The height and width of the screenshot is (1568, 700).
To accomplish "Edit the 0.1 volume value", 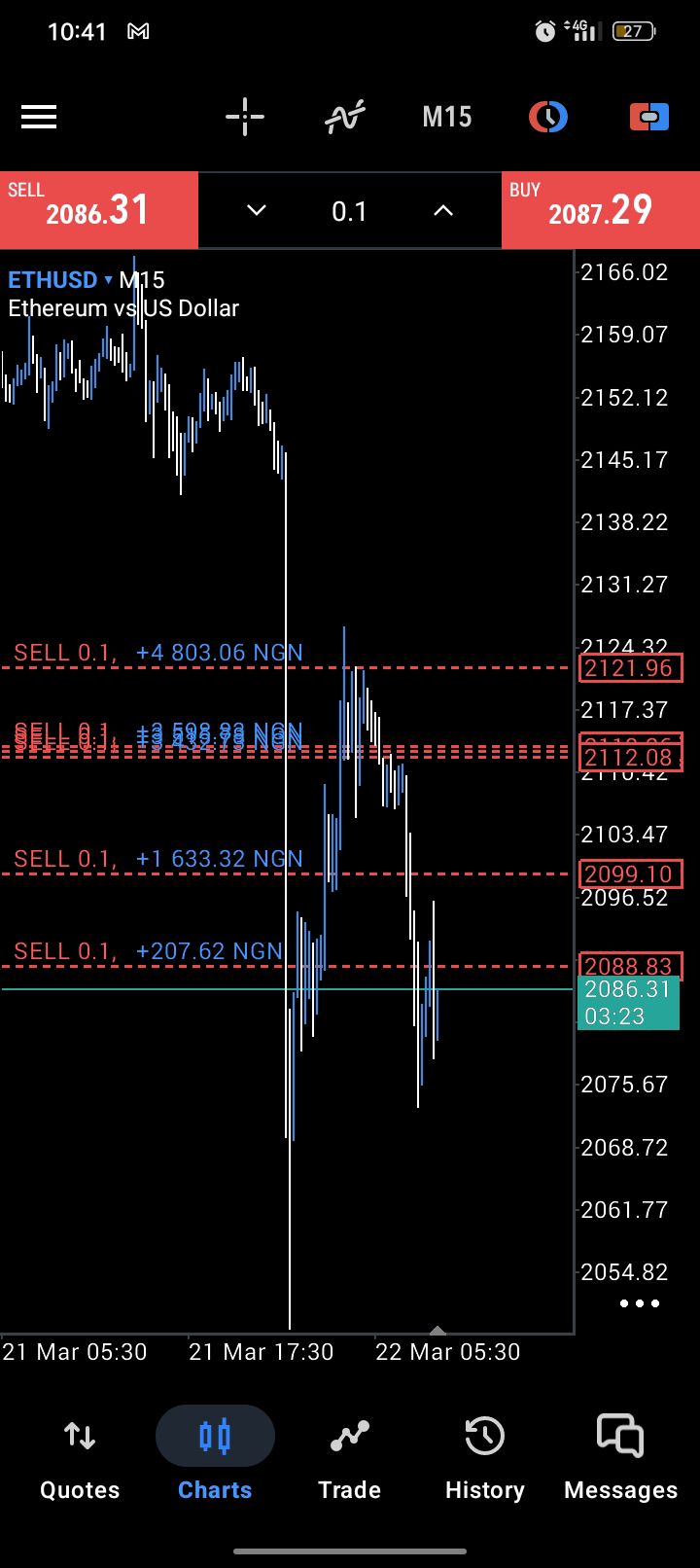I will point(349,210).
